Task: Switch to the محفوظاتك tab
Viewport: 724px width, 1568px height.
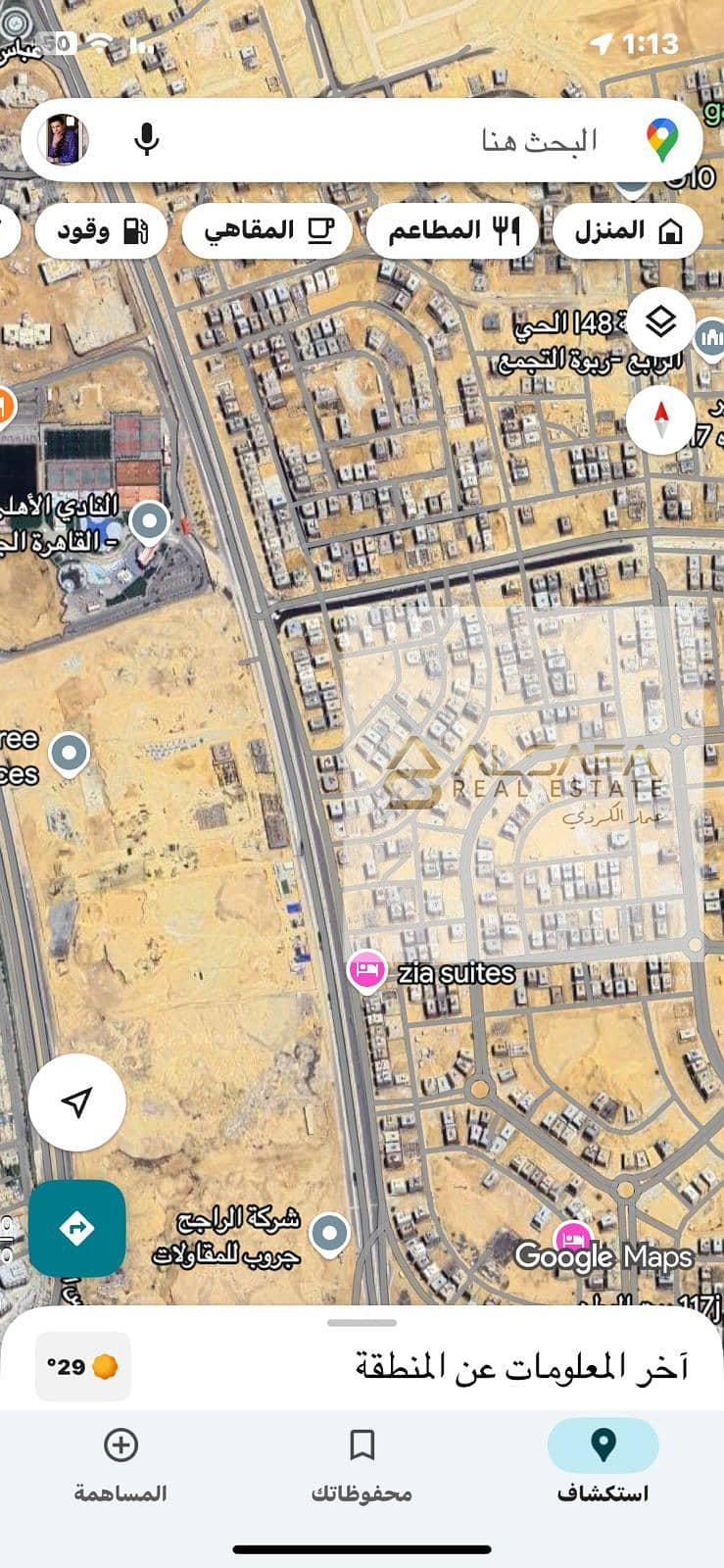Action: (x=362, y=1464)
